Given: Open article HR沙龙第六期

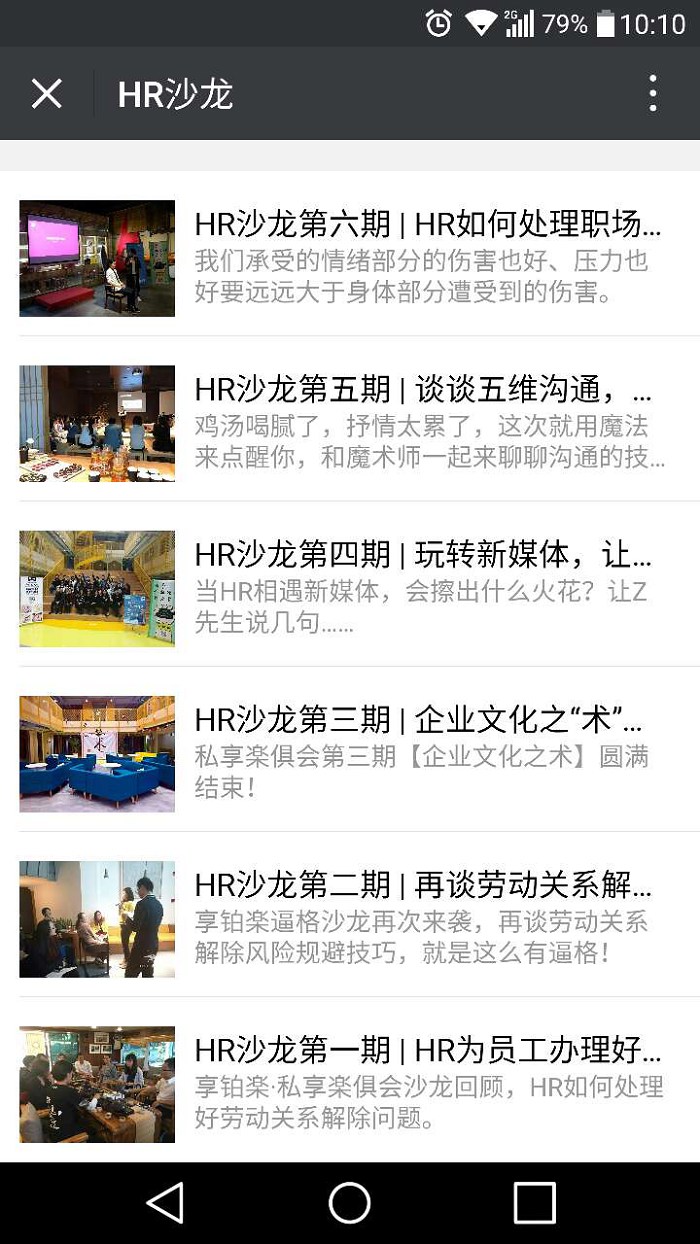Looking at the screenshot, I should (350, 258).
